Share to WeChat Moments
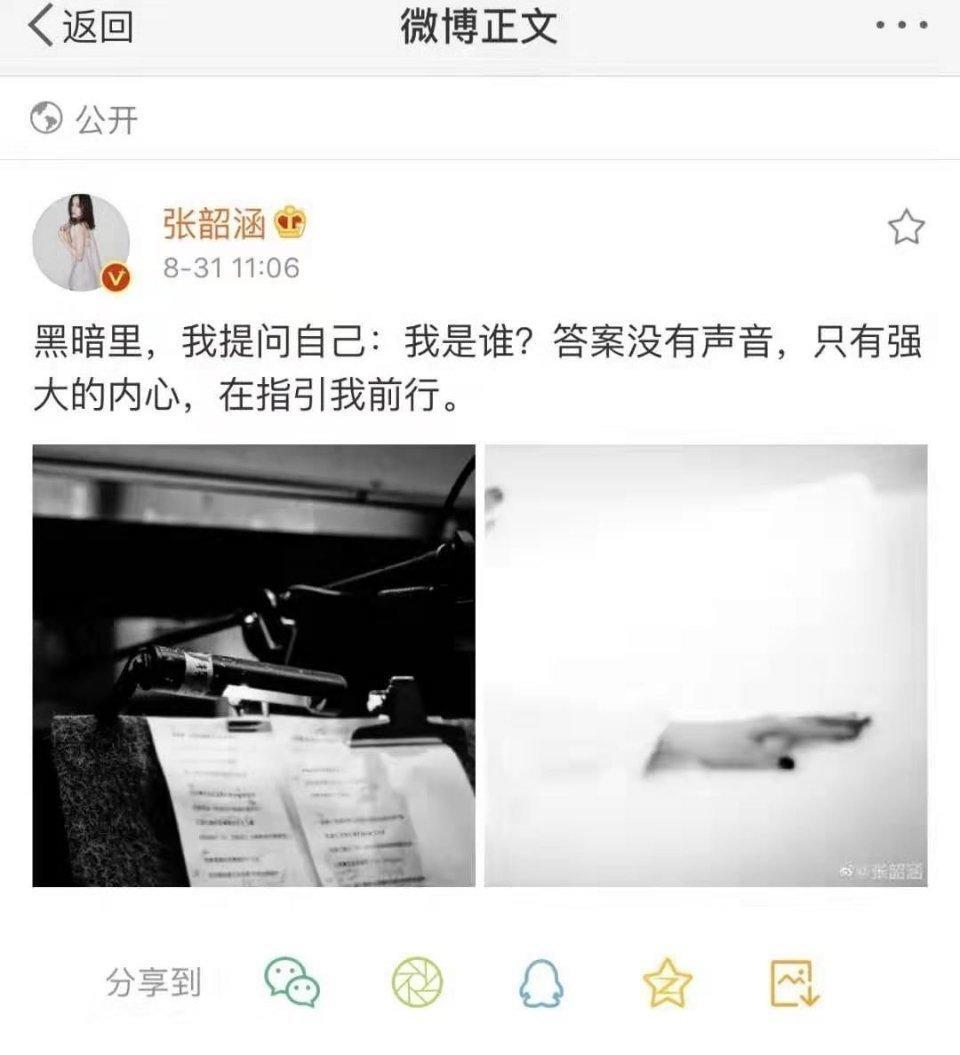 (417, 983)
